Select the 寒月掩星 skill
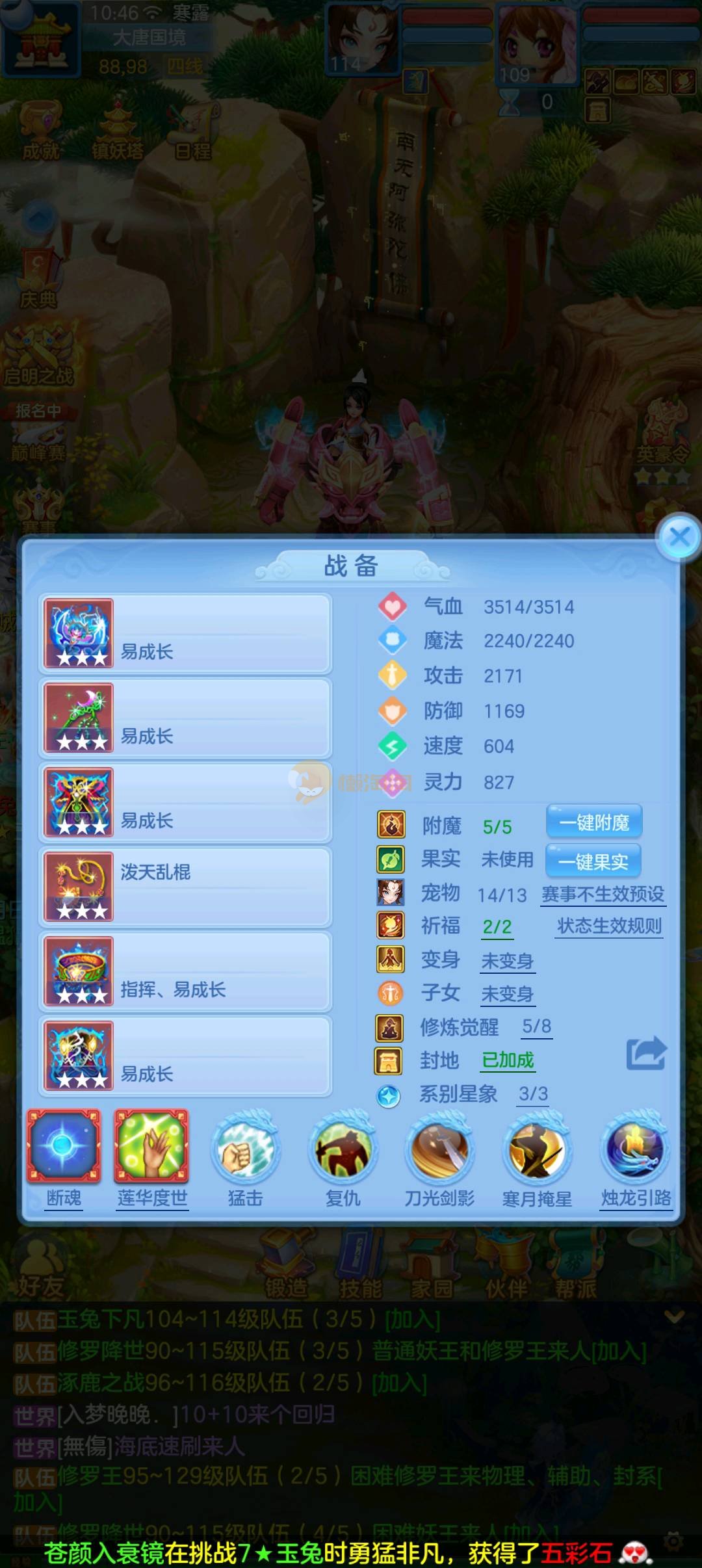 (x=537, y=1149)
